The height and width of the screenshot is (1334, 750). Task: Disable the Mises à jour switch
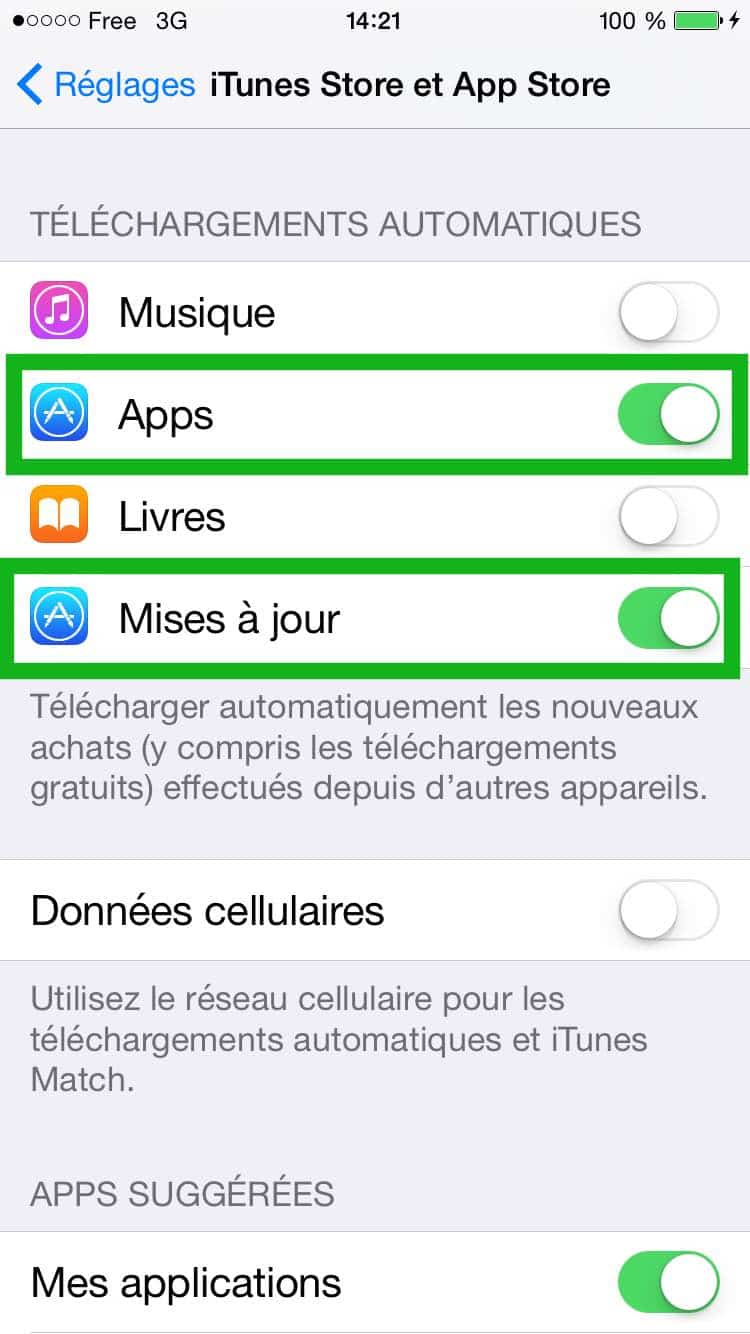point(668,619)
